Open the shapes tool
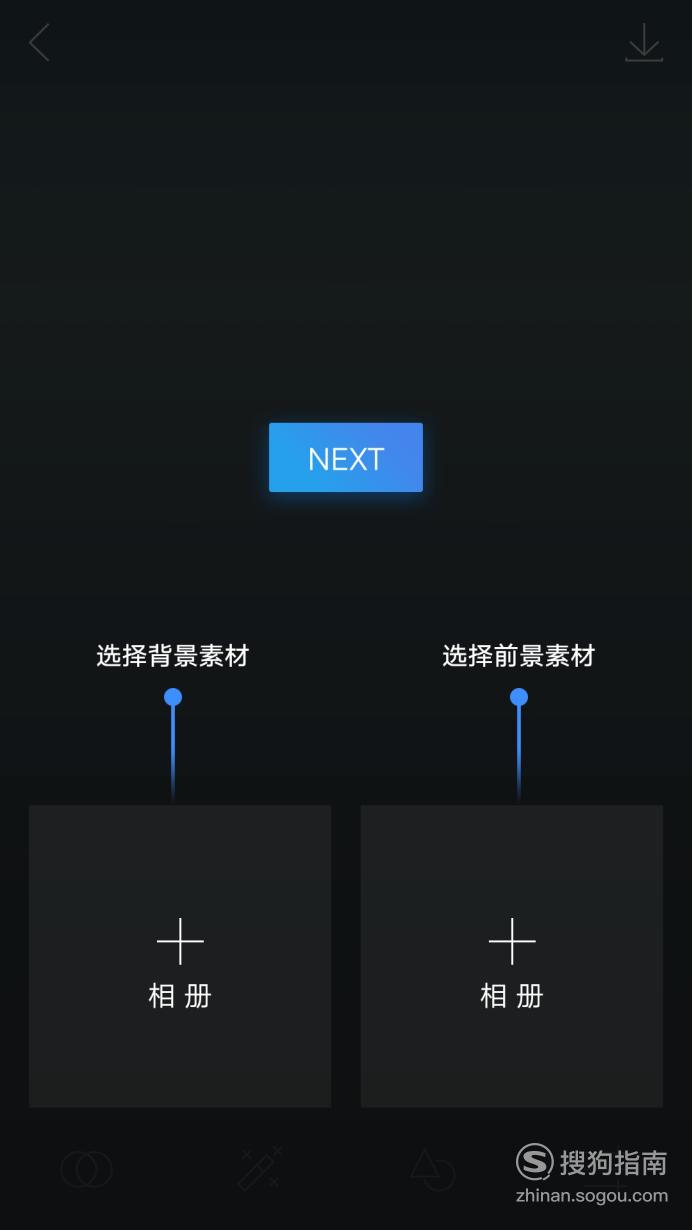Screen dimensions: 692x1230 coord(433,1169)
